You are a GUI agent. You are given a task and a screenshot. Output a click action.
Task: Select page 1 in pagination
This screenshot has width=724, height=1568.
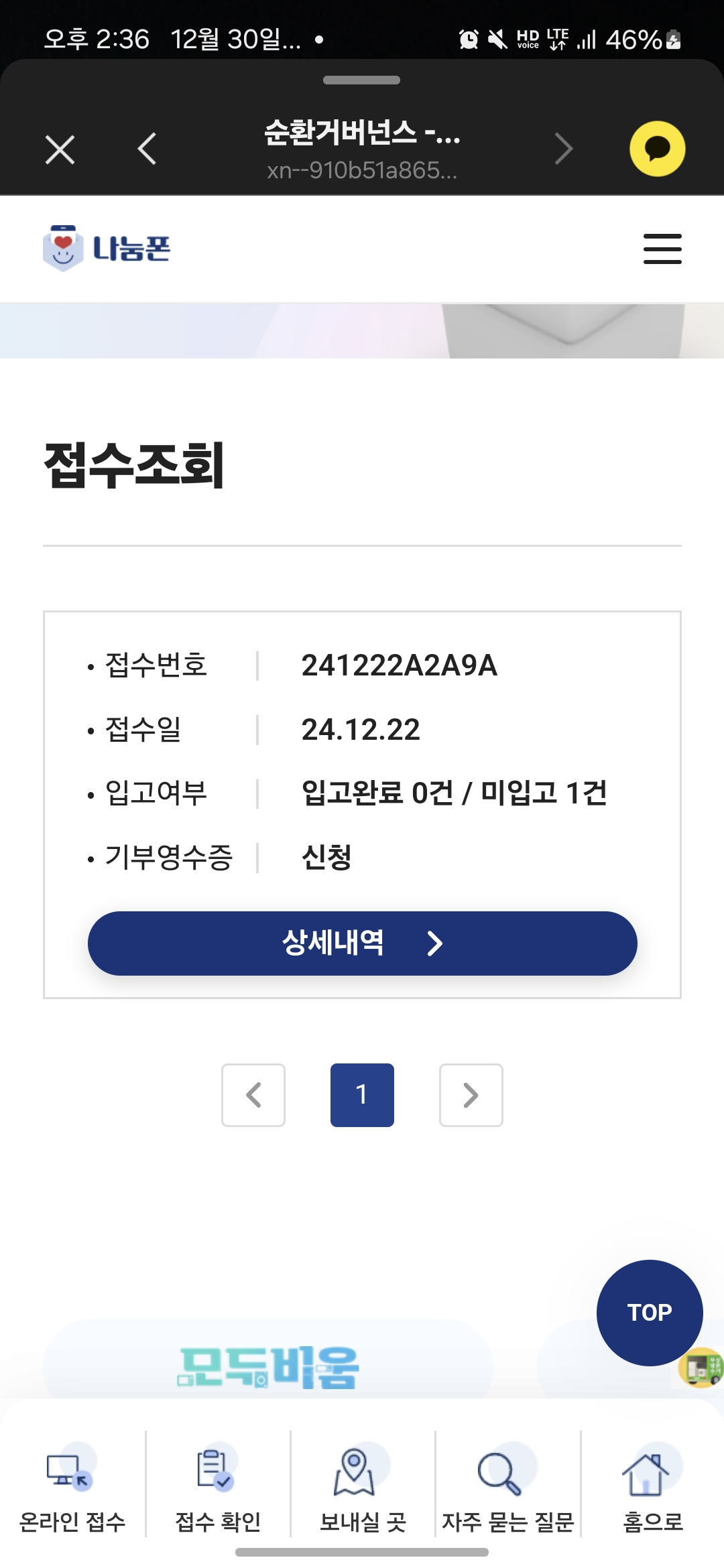(x=362, y=1095)
